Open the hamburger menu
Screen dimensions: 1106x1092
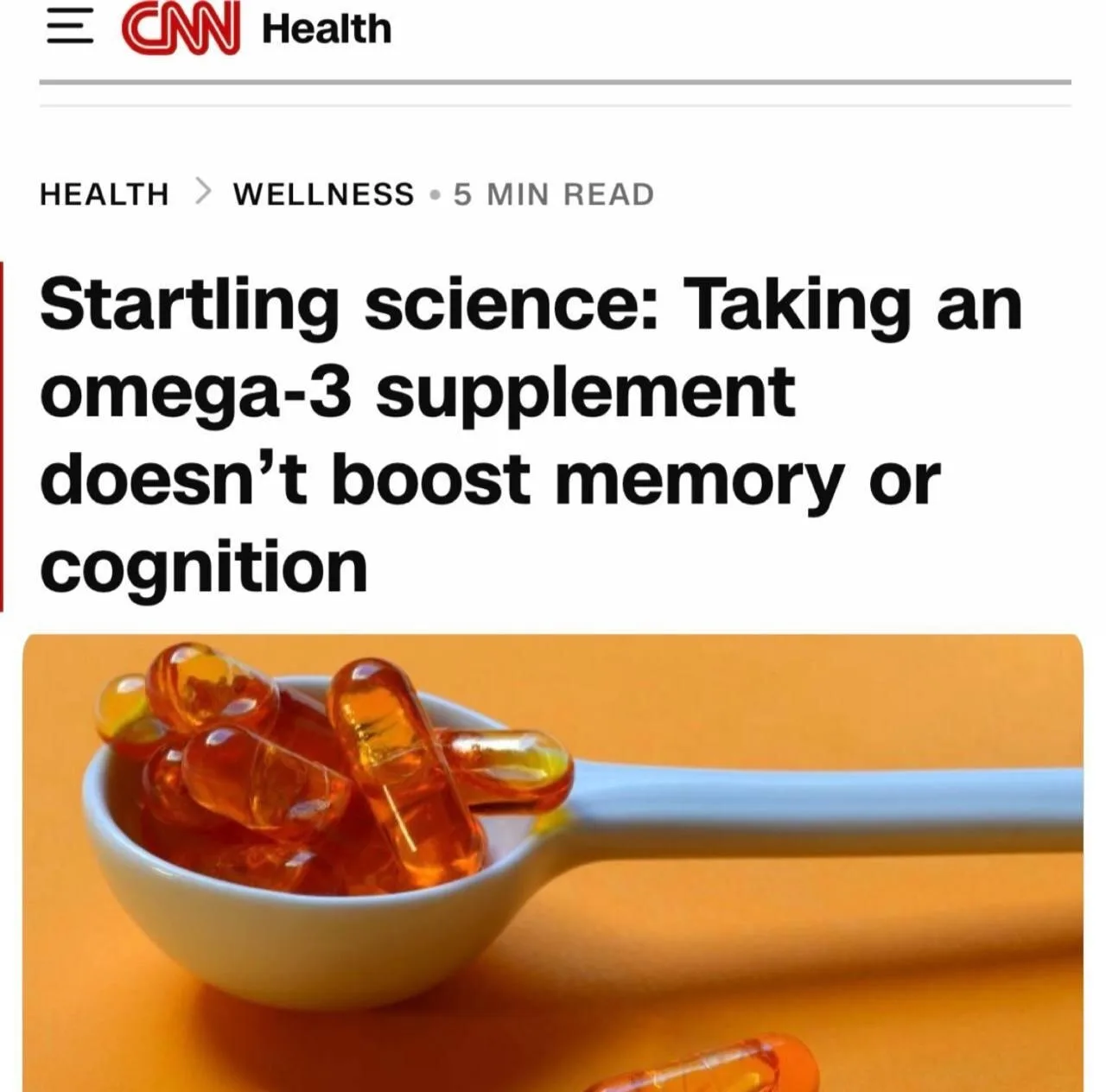tap(70, 29)
